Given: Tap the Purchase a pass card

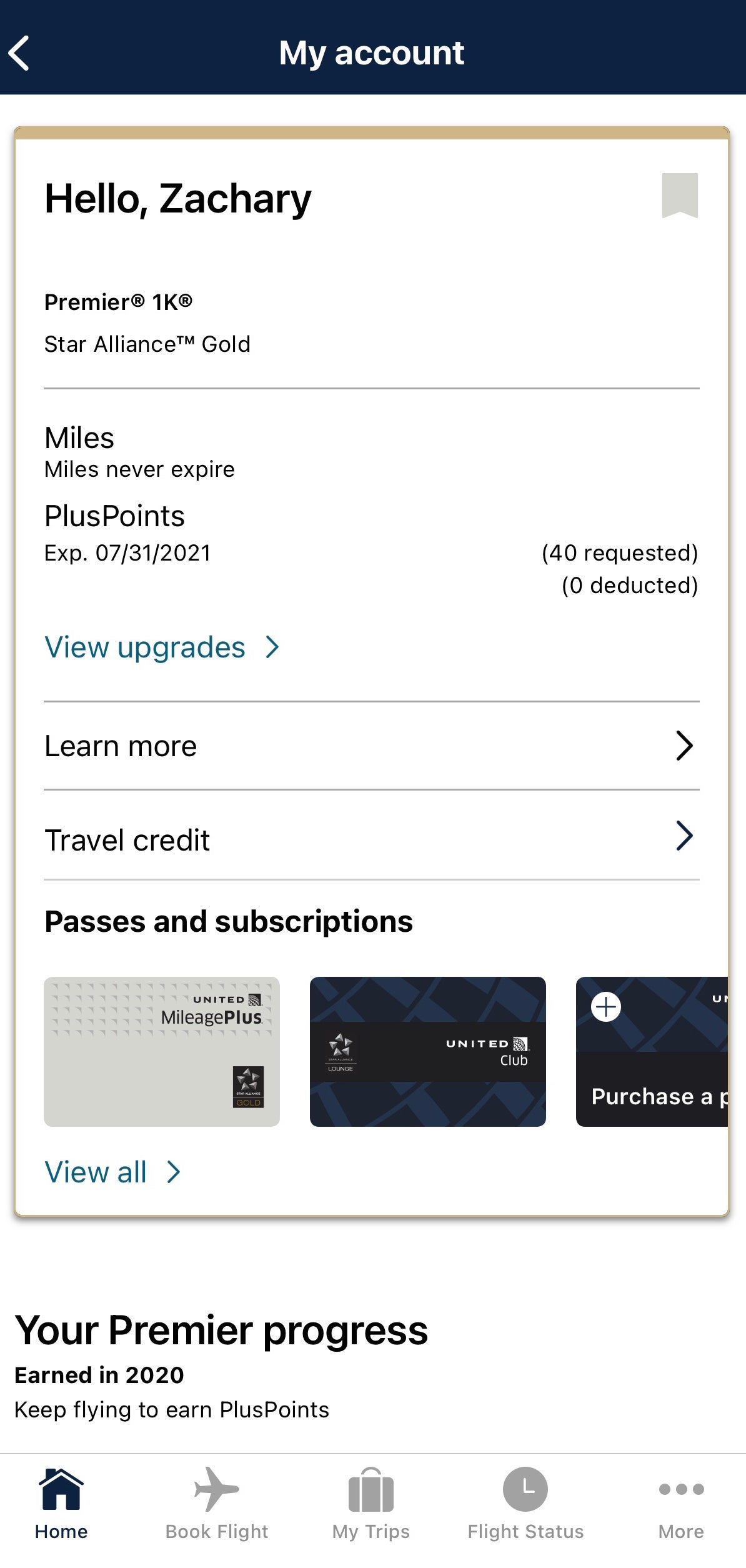Looking at the screenshot, I should [x=652, y=1051].
